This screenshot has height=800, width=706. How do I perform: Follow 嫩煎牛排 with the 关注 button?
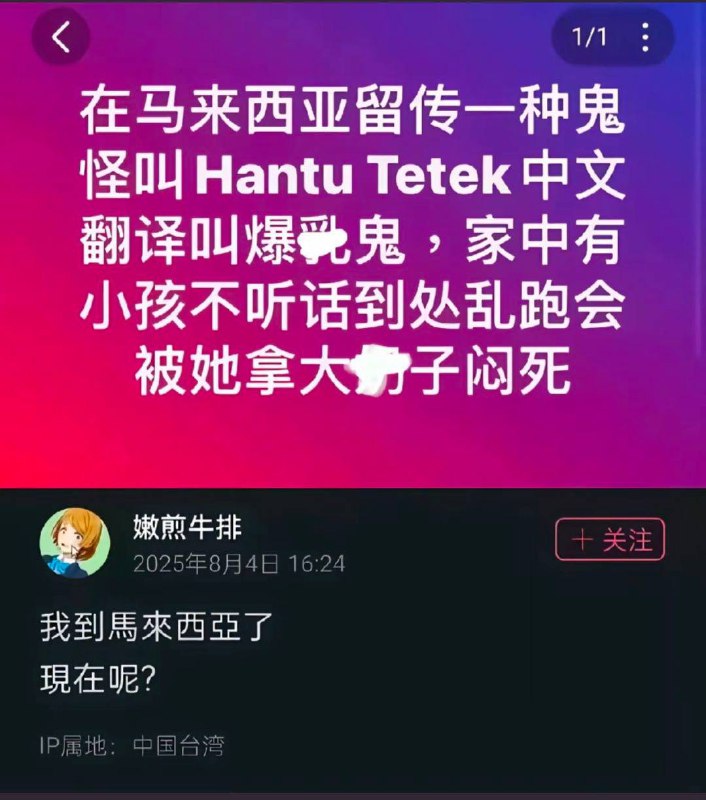click(x=610, y=540)
